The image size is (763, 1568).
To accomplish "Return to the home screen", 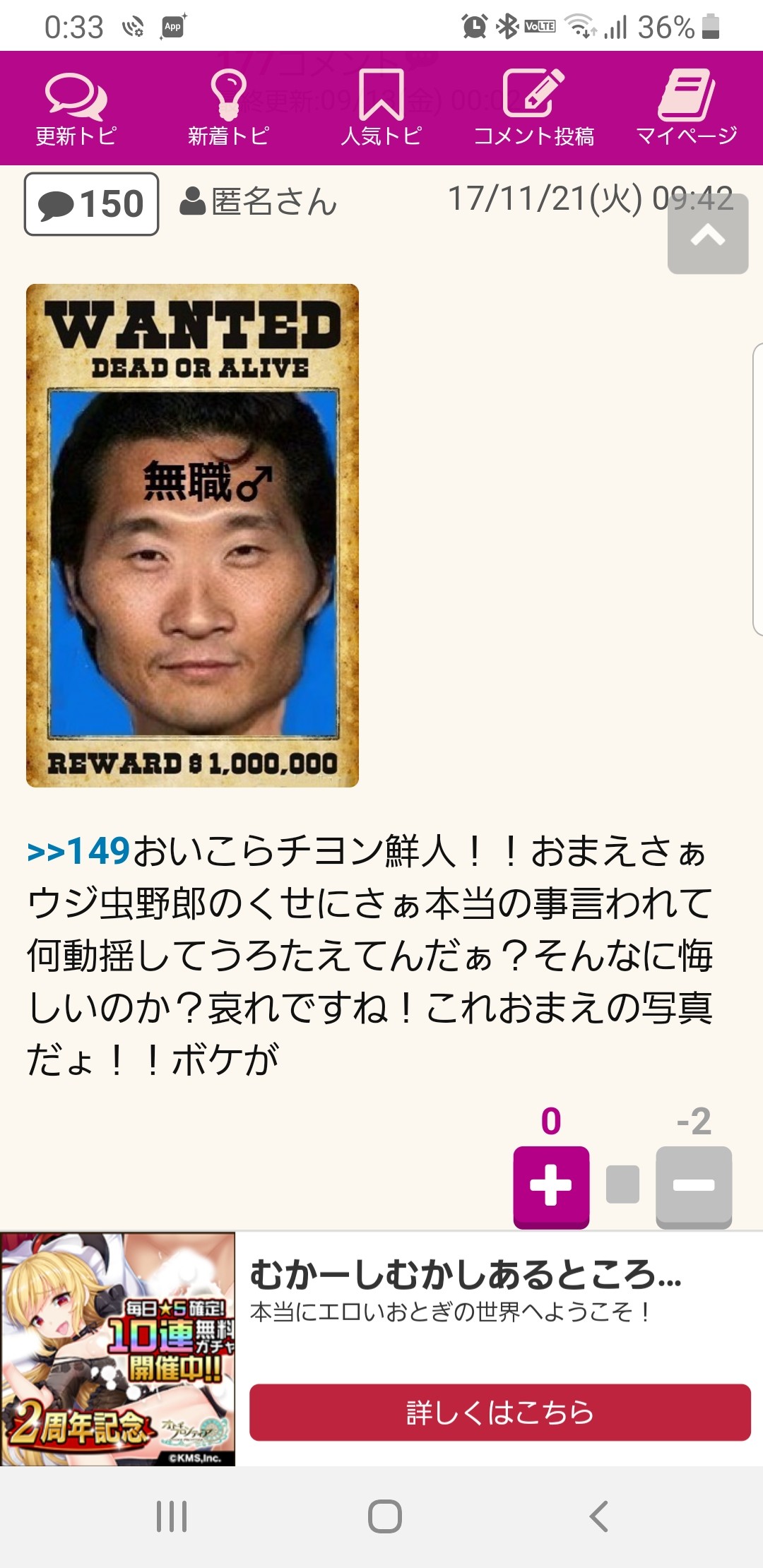I will [x=385, y=1516].
